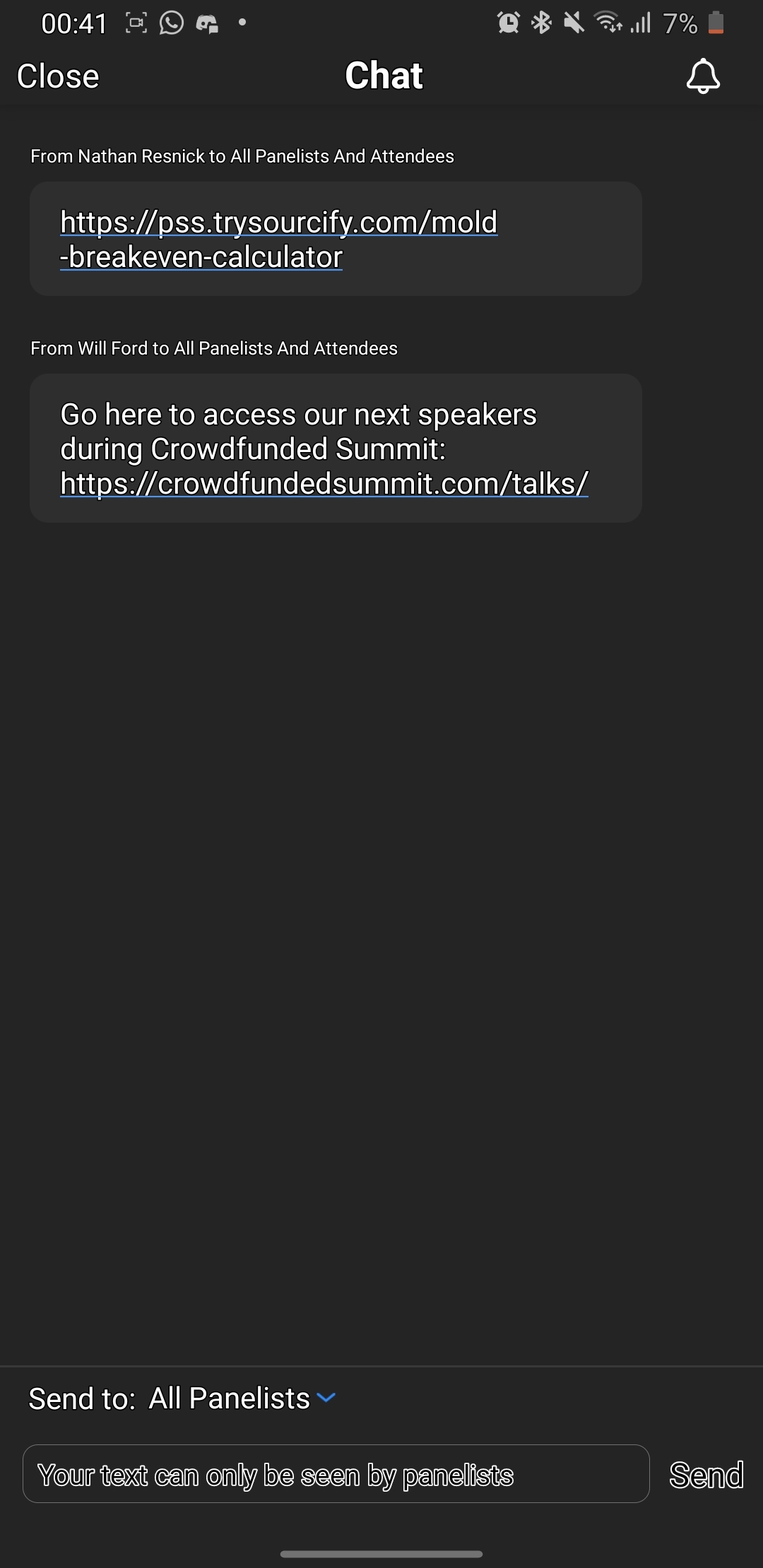
Task: Expand the Send to All Panelists dropdown
Action: (242, 1398)
